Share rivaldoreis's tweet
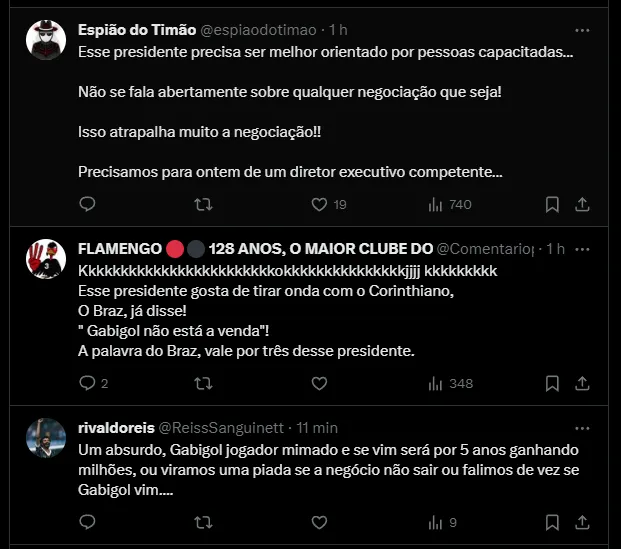The height and width of the screenshot is (549, 621). [x=583, y=521]
